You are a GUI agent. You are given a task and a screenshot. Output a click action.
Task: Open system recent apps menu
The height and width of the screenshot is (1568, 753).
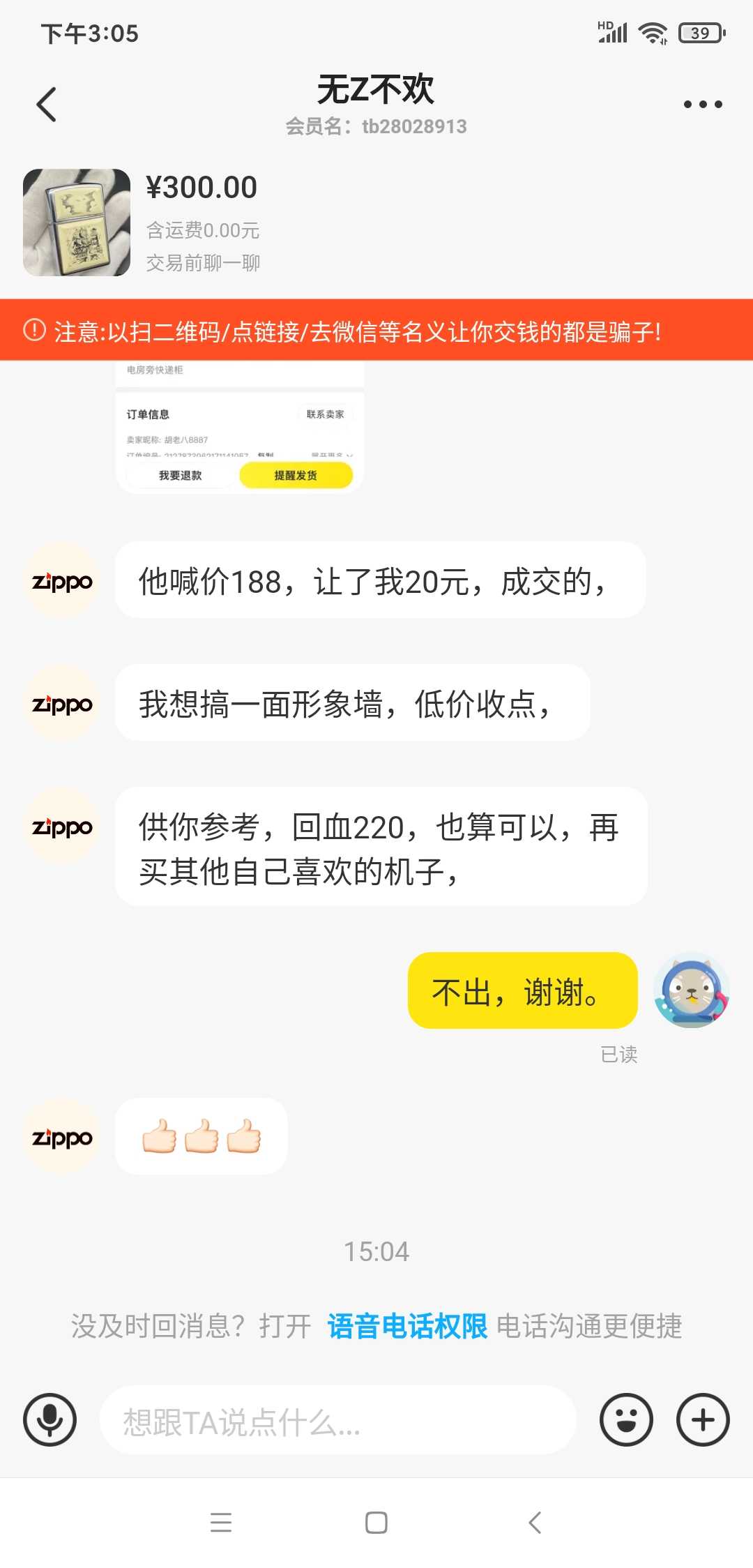pyautogui.click(x=221, y=1522)
